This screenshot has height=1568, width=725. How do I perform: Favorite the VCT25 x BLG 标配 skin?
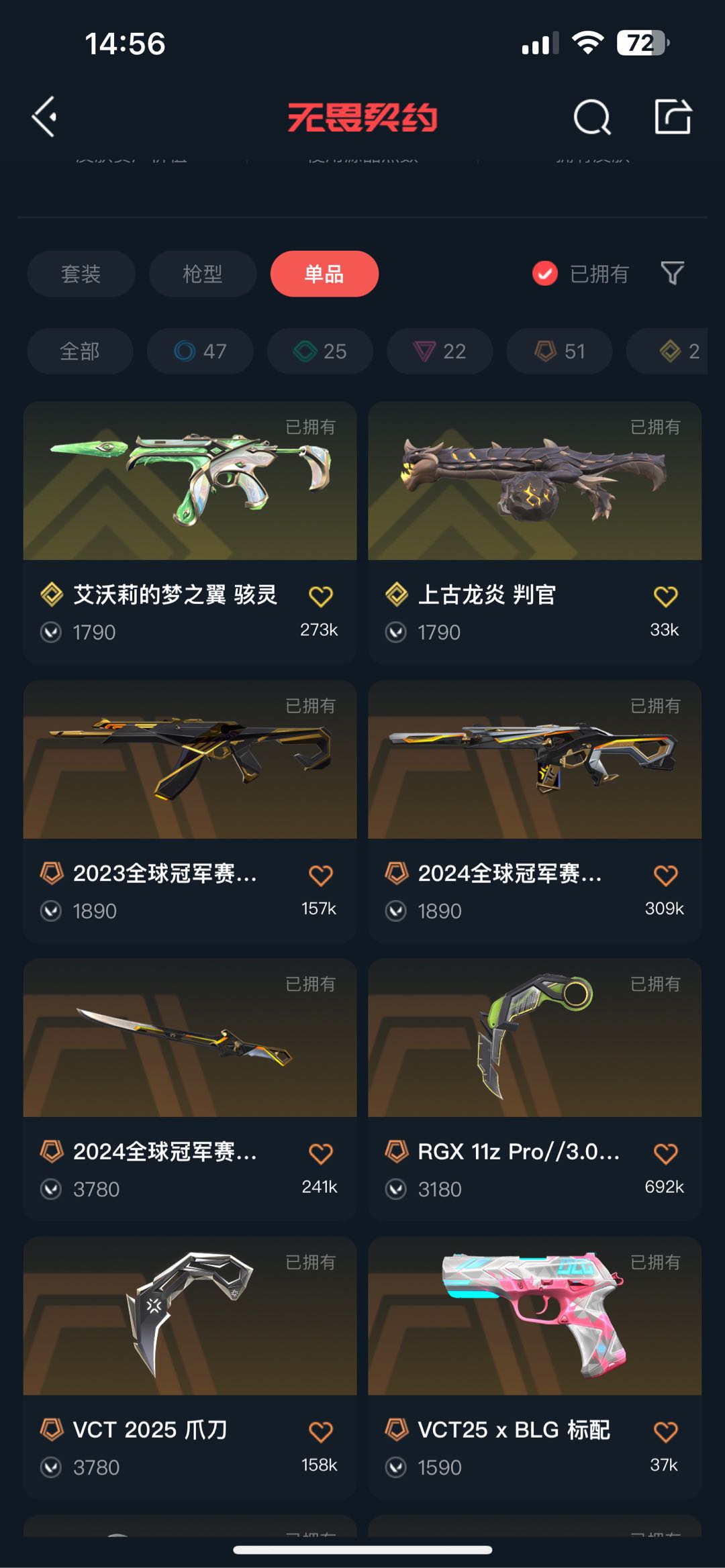point(665,1432)
